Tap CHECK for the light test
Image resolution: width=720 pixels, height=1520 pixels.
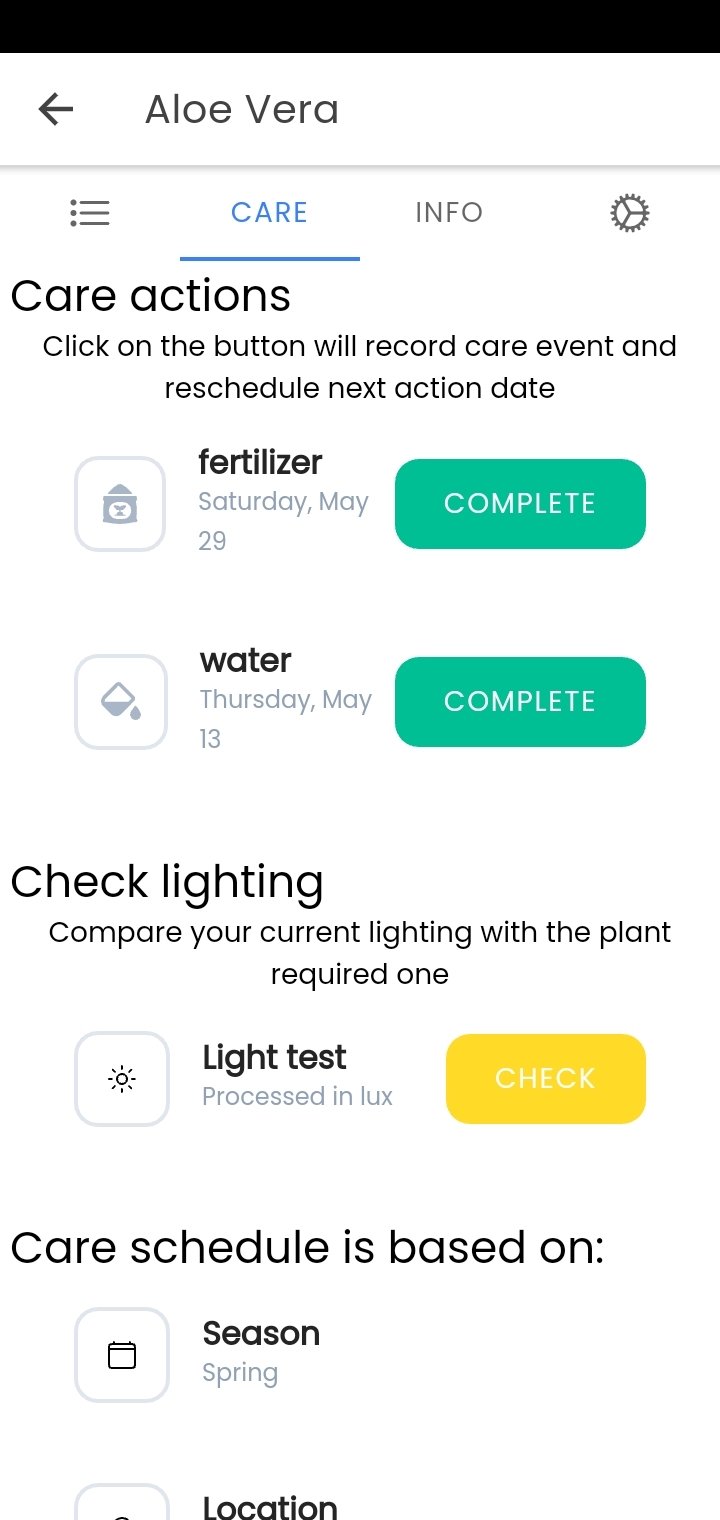(x=546, y=1078)
